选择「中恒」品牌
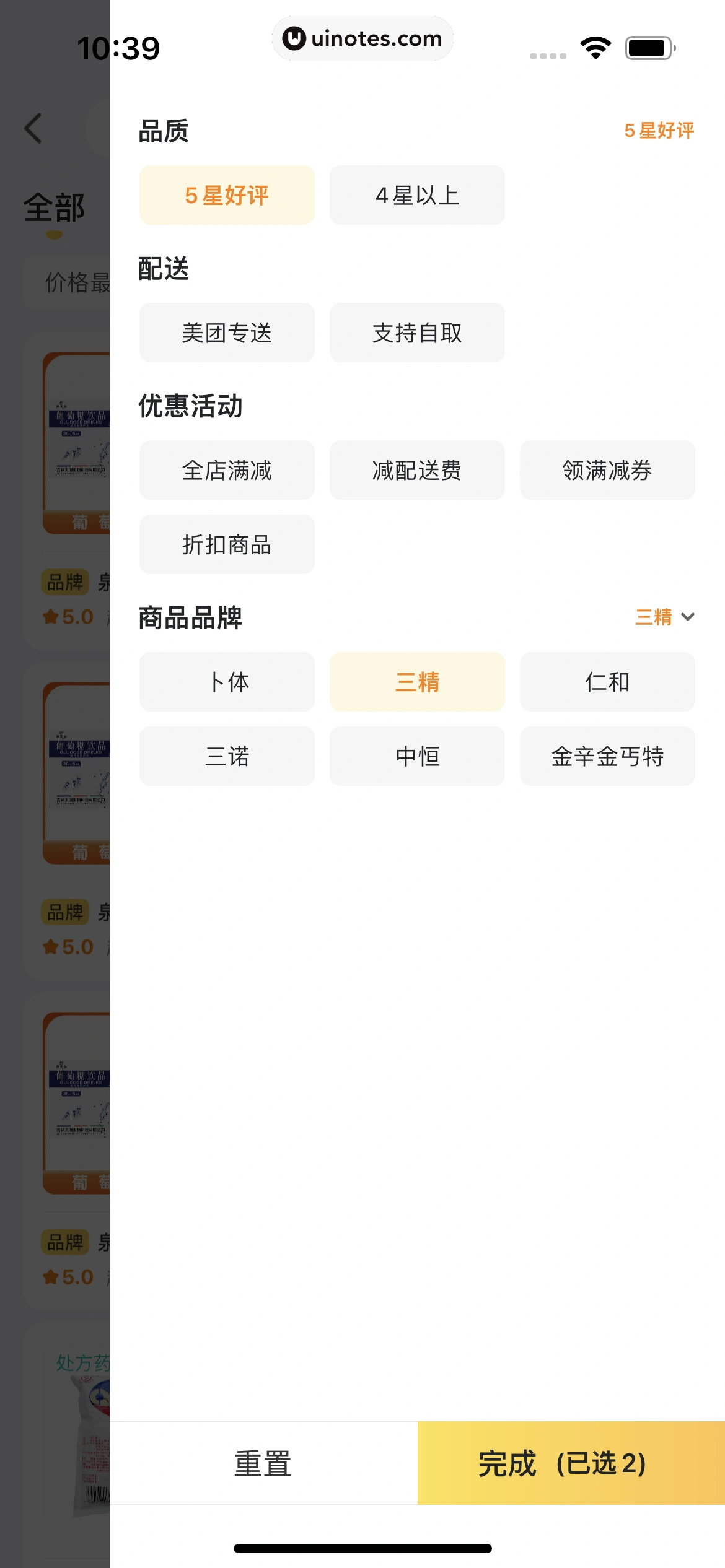The image size is (725, 1568). pyautogui.click(x=417, y=756)
